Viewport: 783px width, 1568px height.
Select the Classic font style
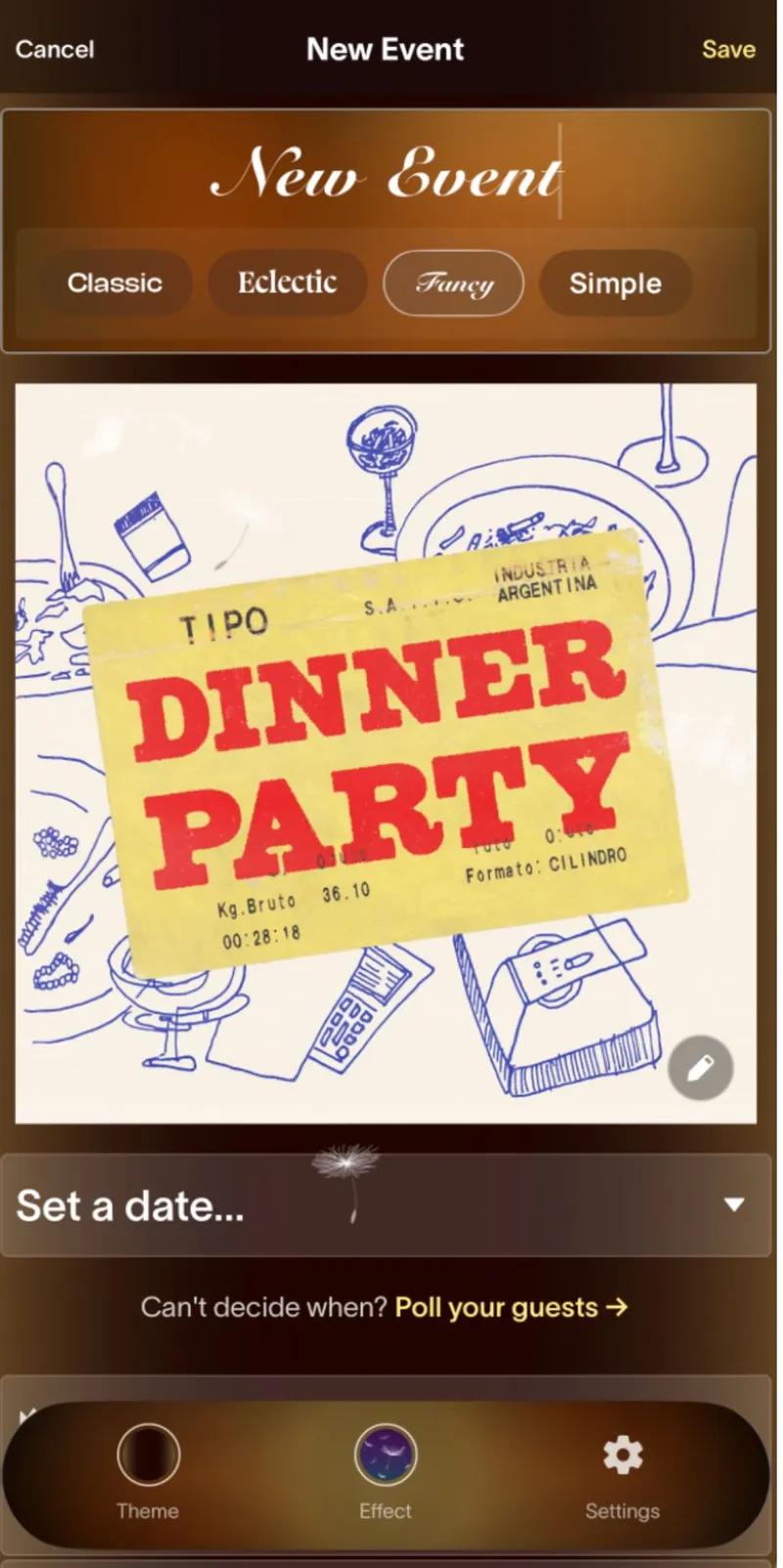pos(115,283)
